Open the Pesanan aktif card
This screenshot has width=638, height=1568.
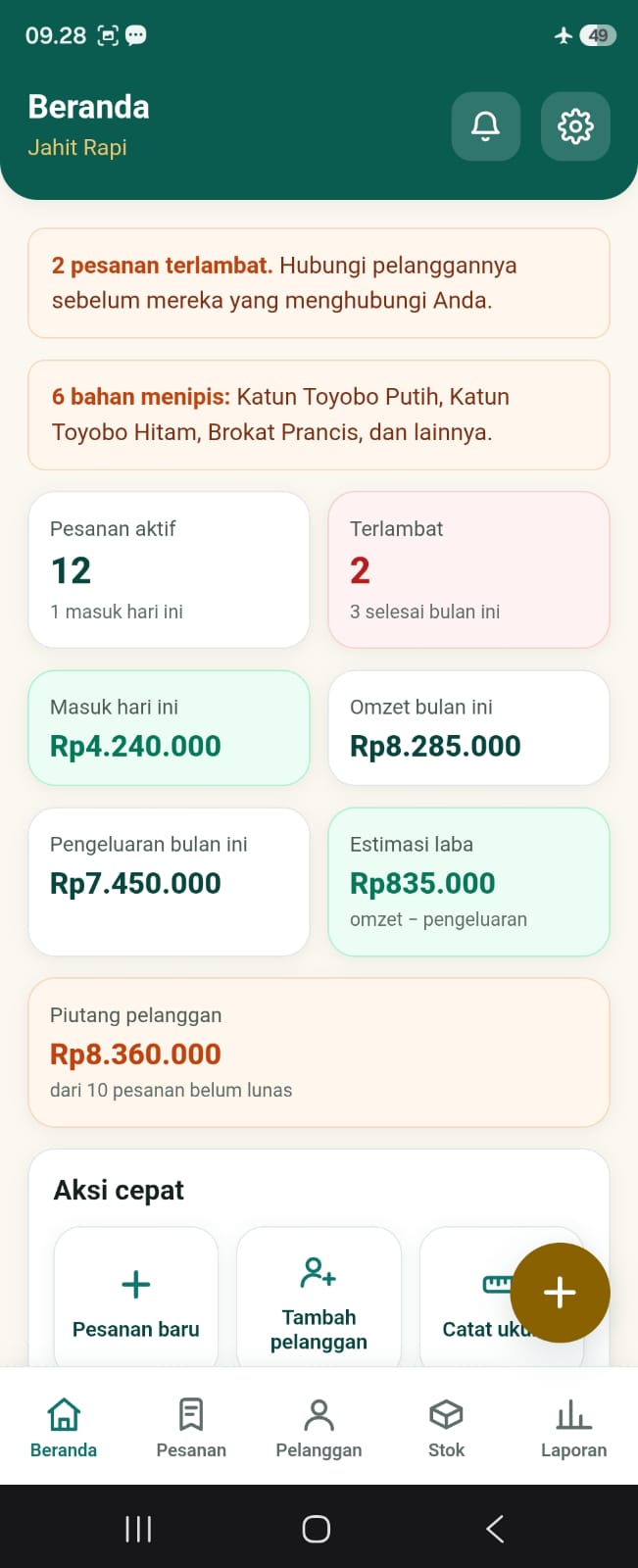[x=169, y=569]
